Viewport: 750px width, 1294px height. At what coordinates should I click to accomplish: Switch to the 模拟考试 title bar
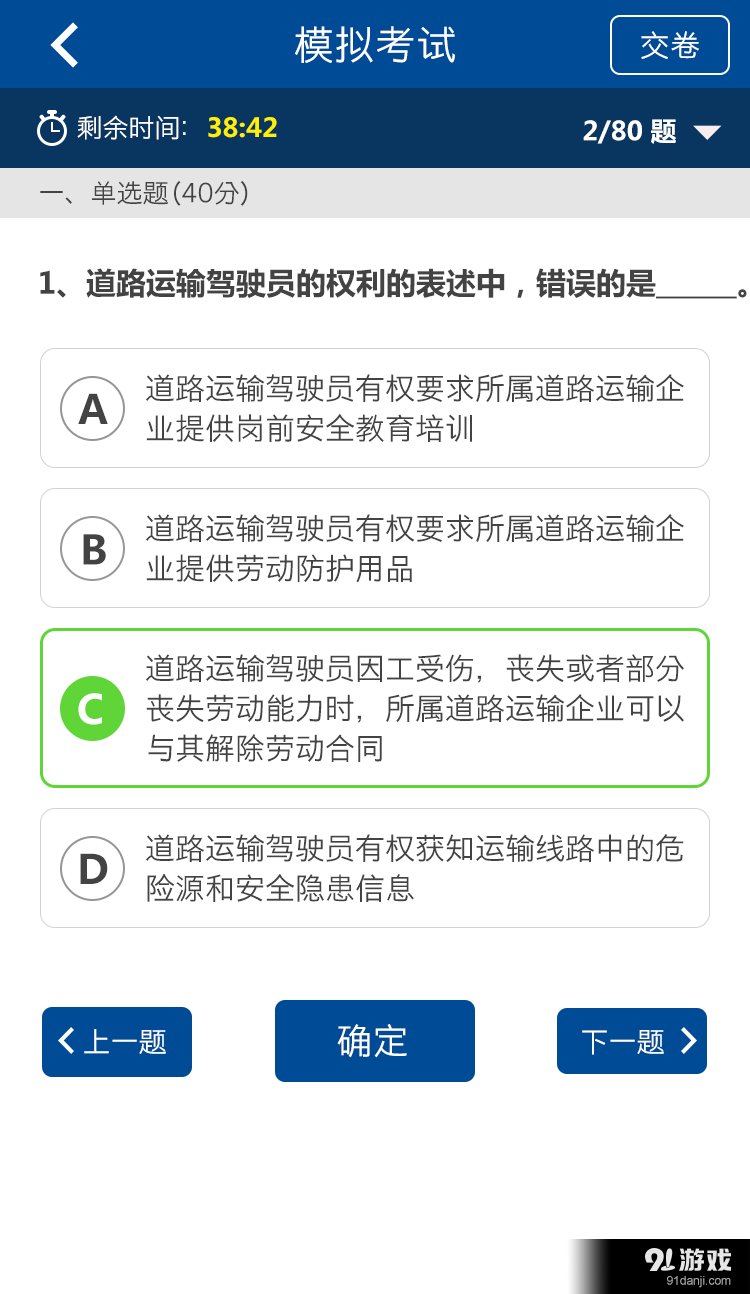pos(375,44)
